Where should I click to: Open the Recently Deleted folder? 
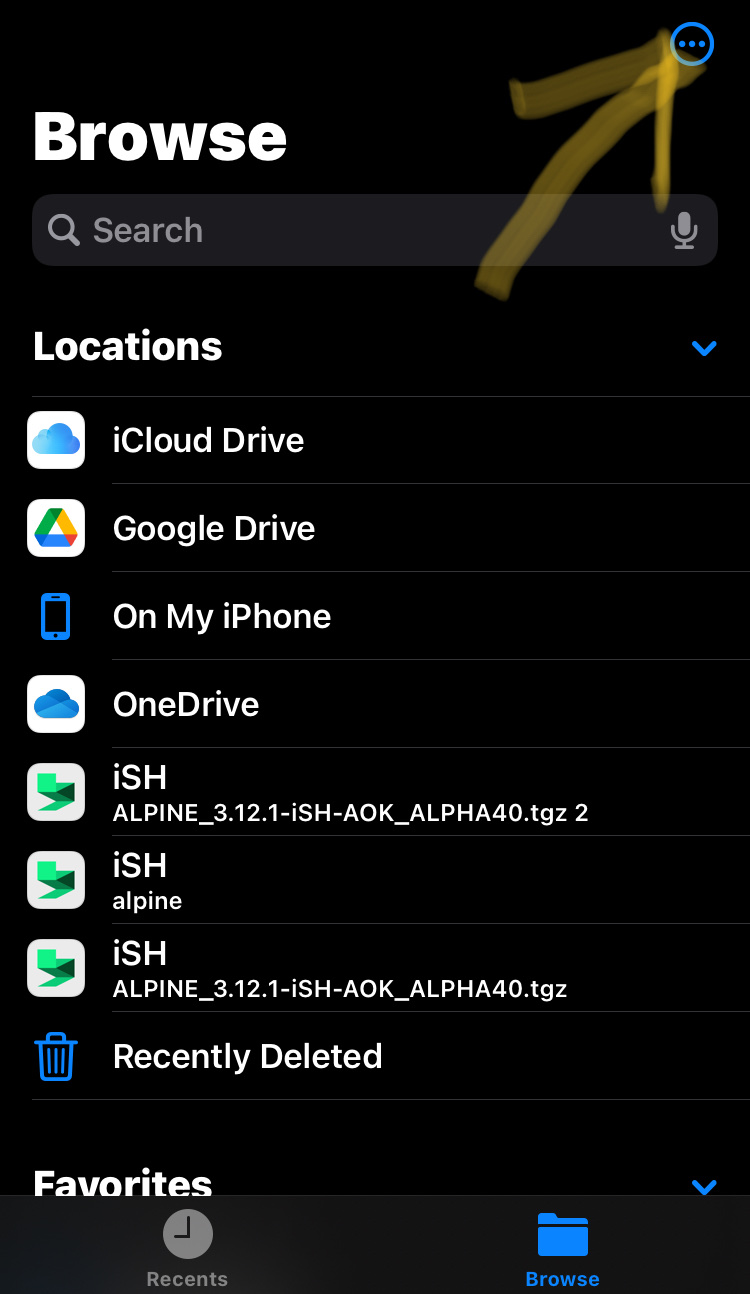click(x=248, y=1056)
